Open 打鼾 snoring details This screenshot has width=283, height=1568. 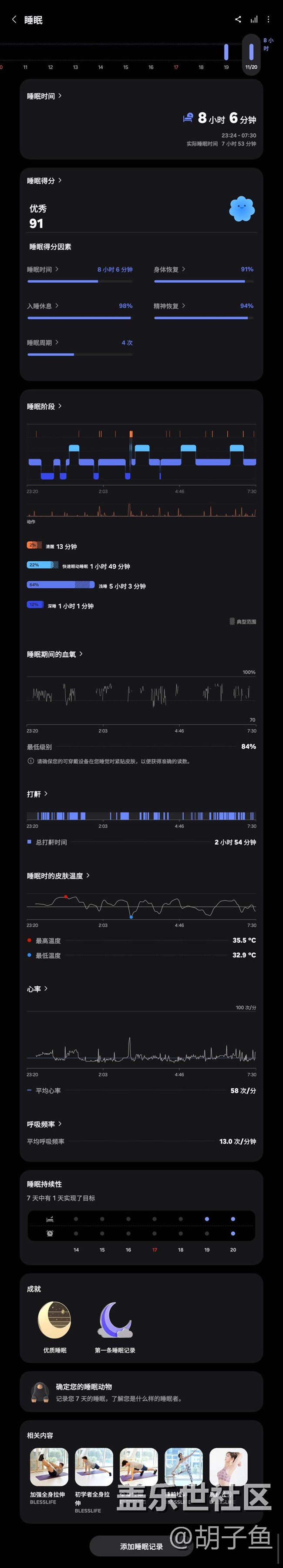[37, 794]
